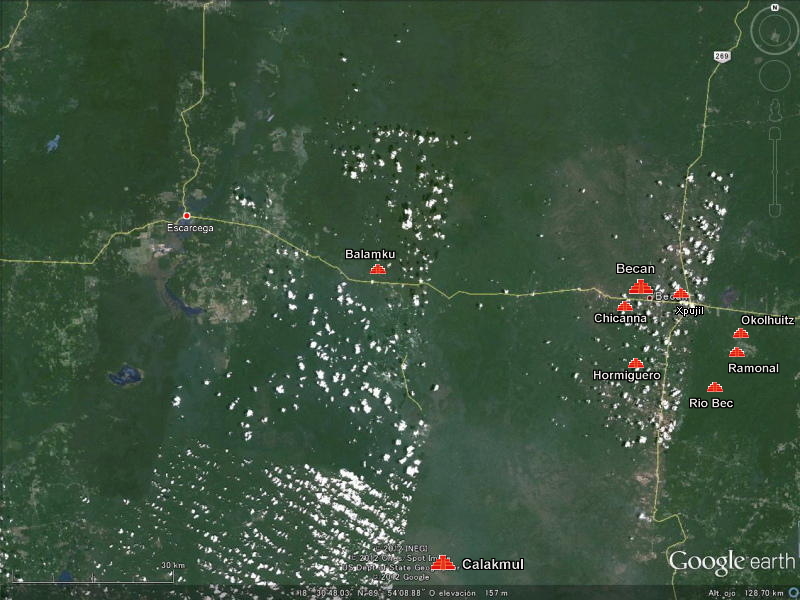Zoom in with the slider's top button
Image resolution: width=800 pixels, height=600 pixels.
[x=774, y=133]
